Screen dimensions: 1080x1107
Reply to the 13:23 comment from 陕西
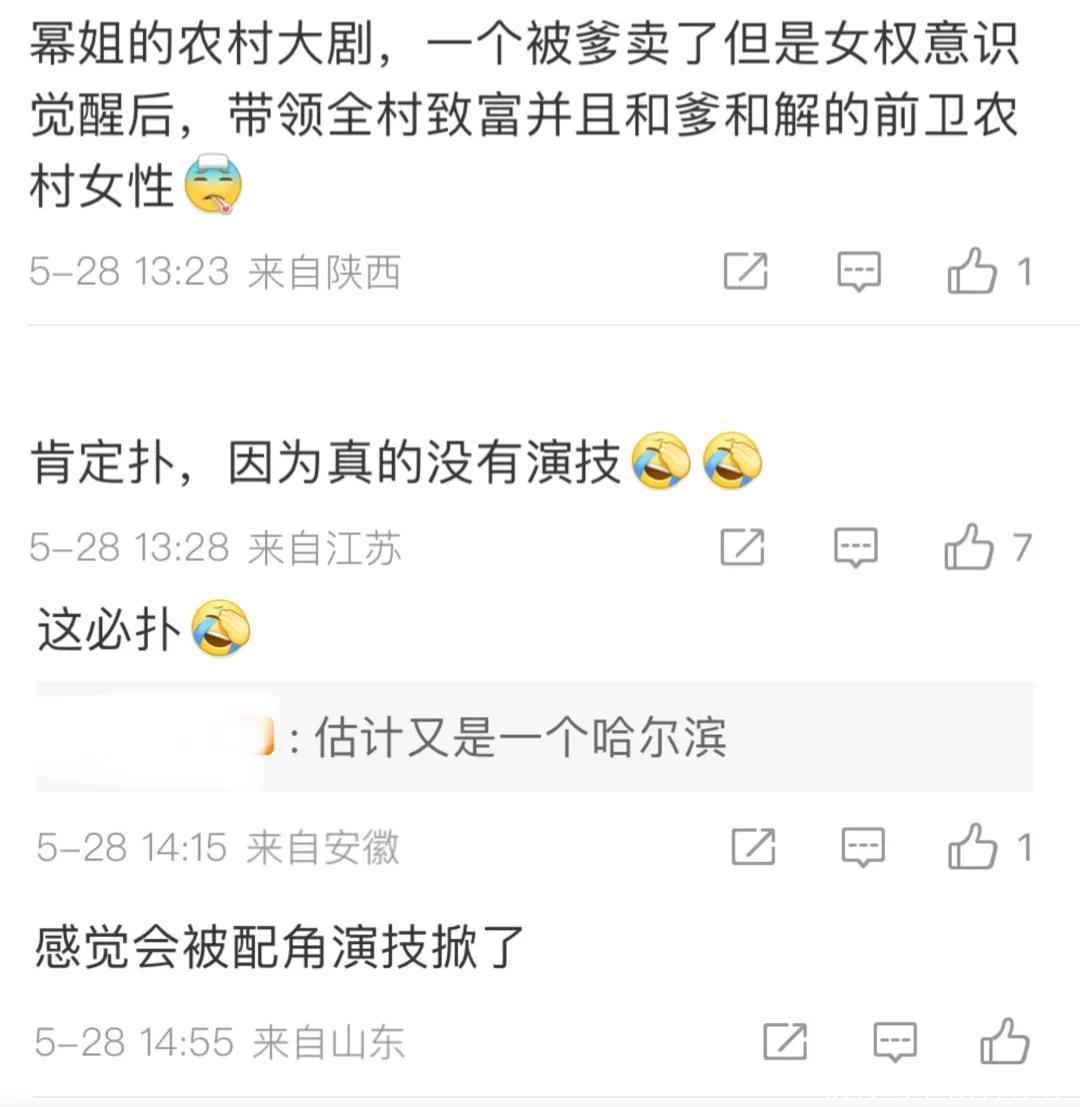pos(858,272)
